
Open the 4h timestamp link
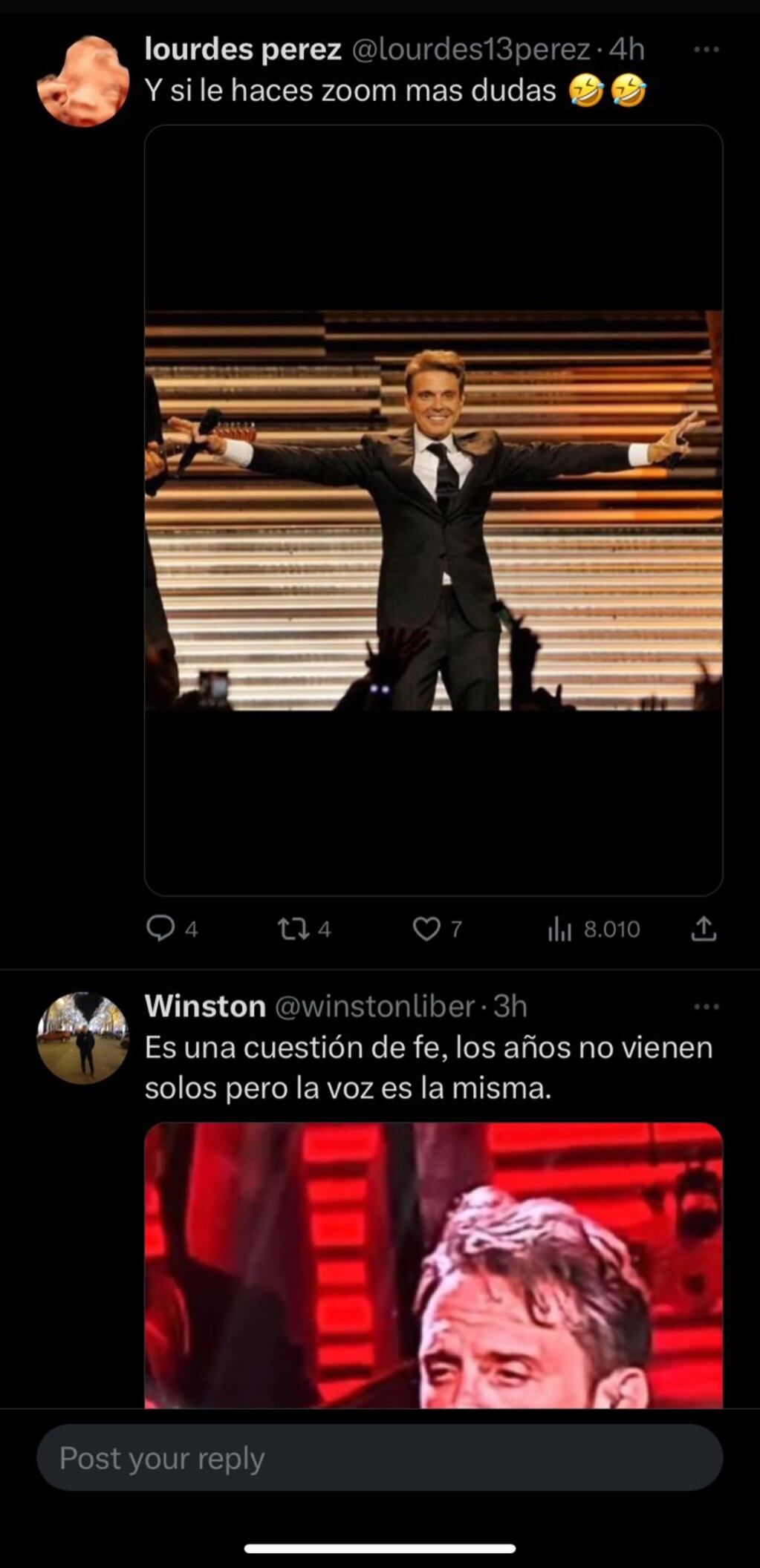pos(626,50)
